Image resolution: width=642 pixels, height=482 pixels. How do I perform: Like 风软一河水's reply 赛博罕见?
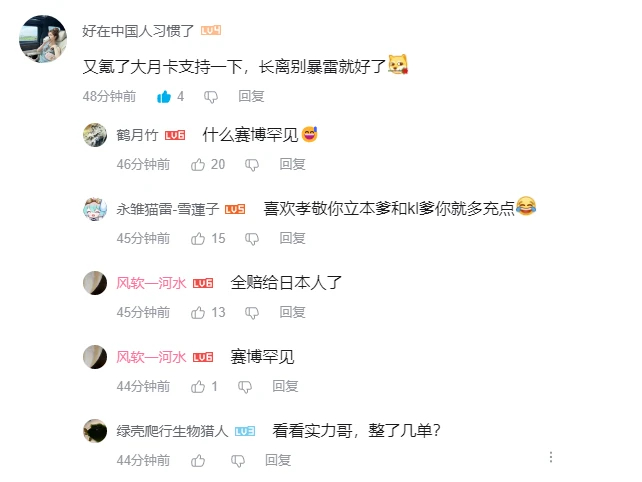(x=198, y=387)
